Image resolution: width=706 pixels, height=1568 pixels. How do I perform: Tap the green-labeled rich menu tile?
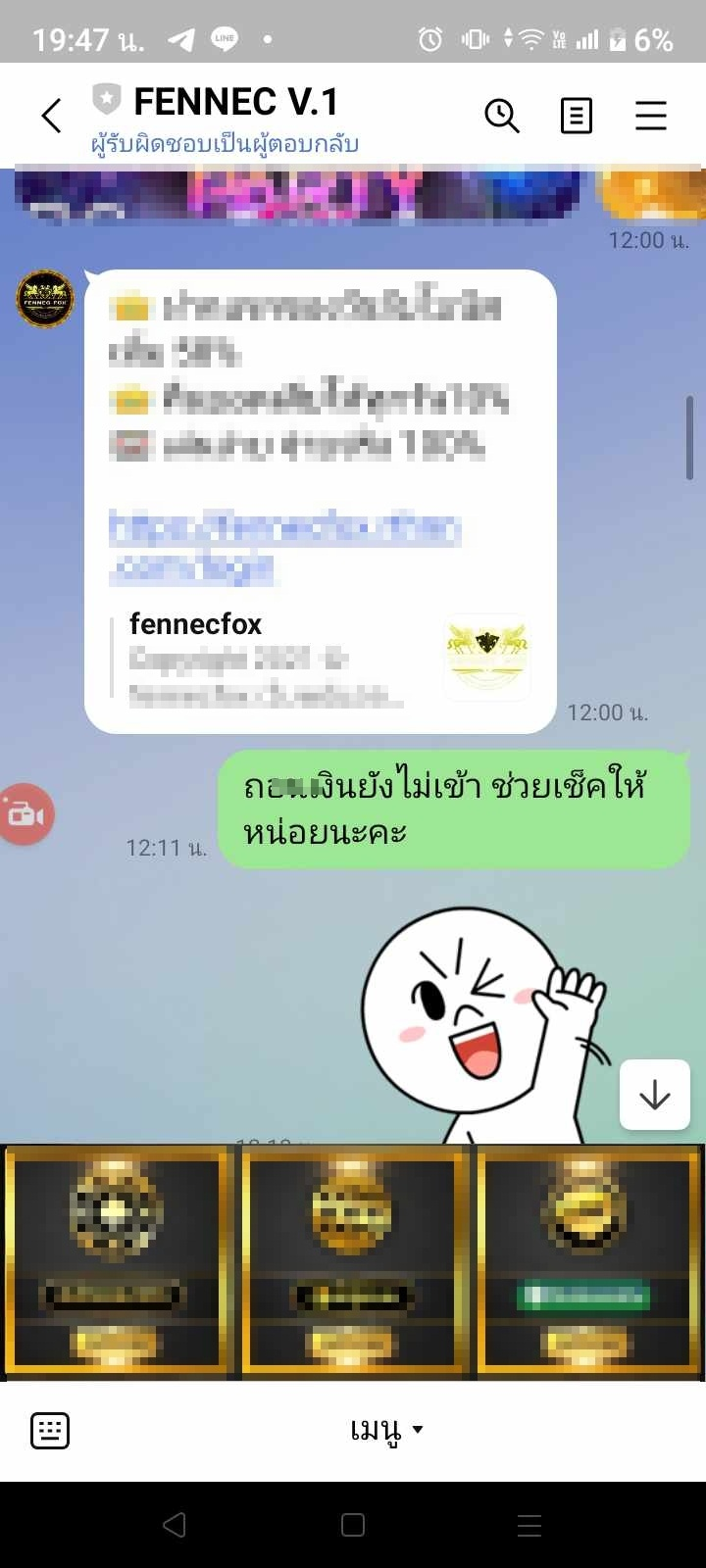pyautogui.click(x=586, y=1262)
